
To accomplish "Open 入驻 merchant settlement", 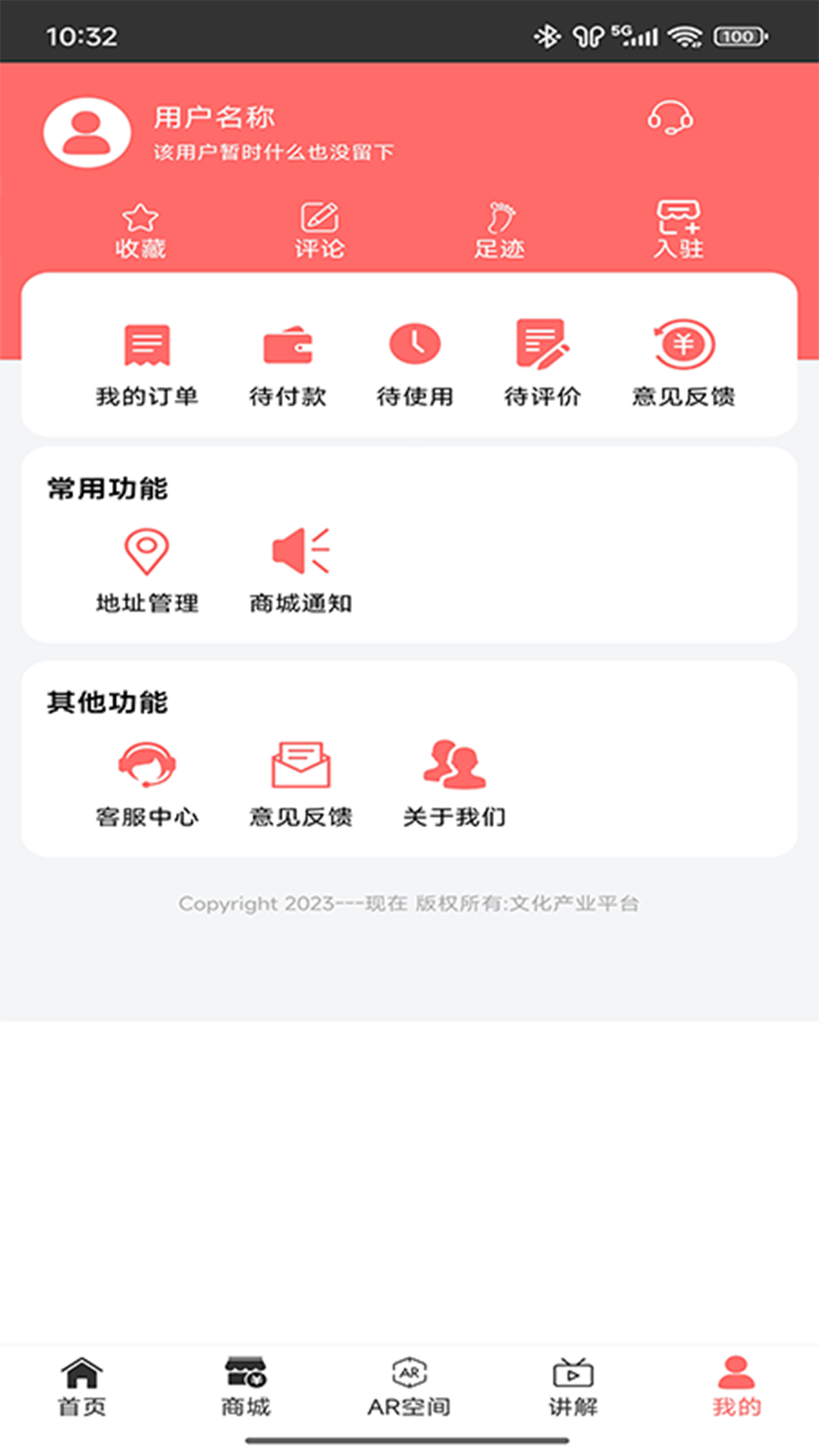I will [x=678, y=231].
